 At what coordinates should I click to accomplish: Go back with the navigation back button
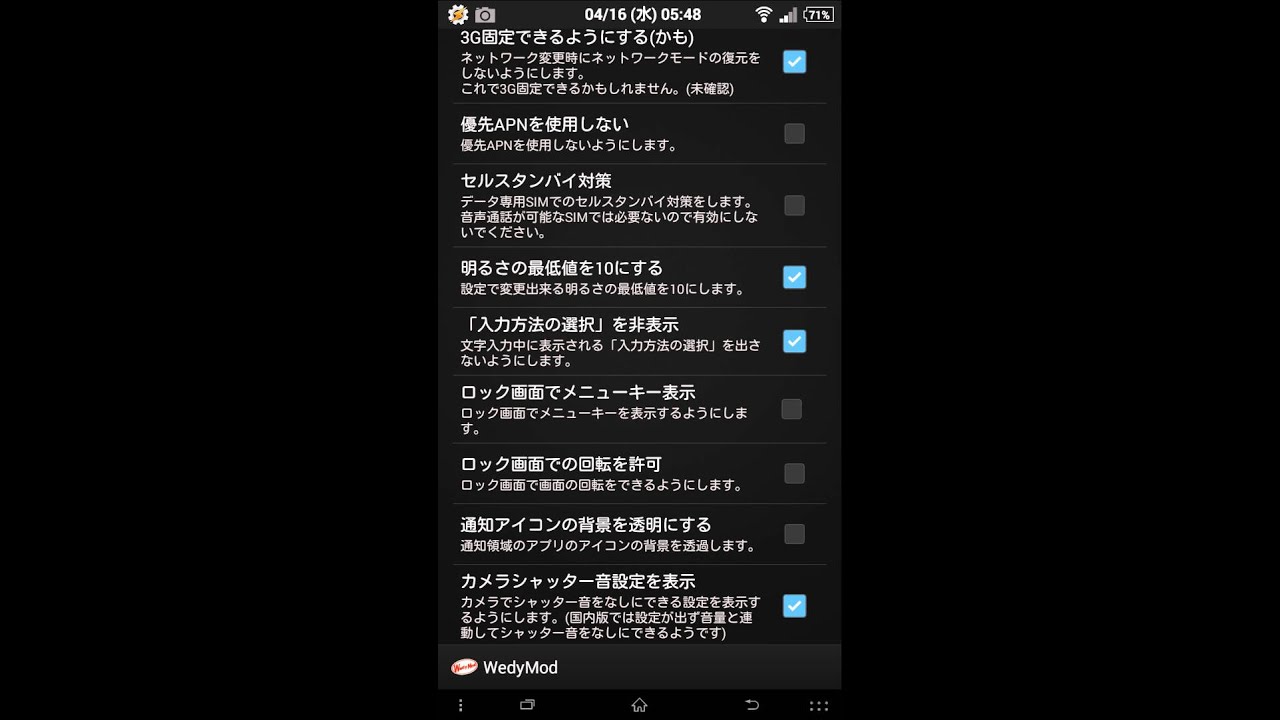tap(752, 705)
